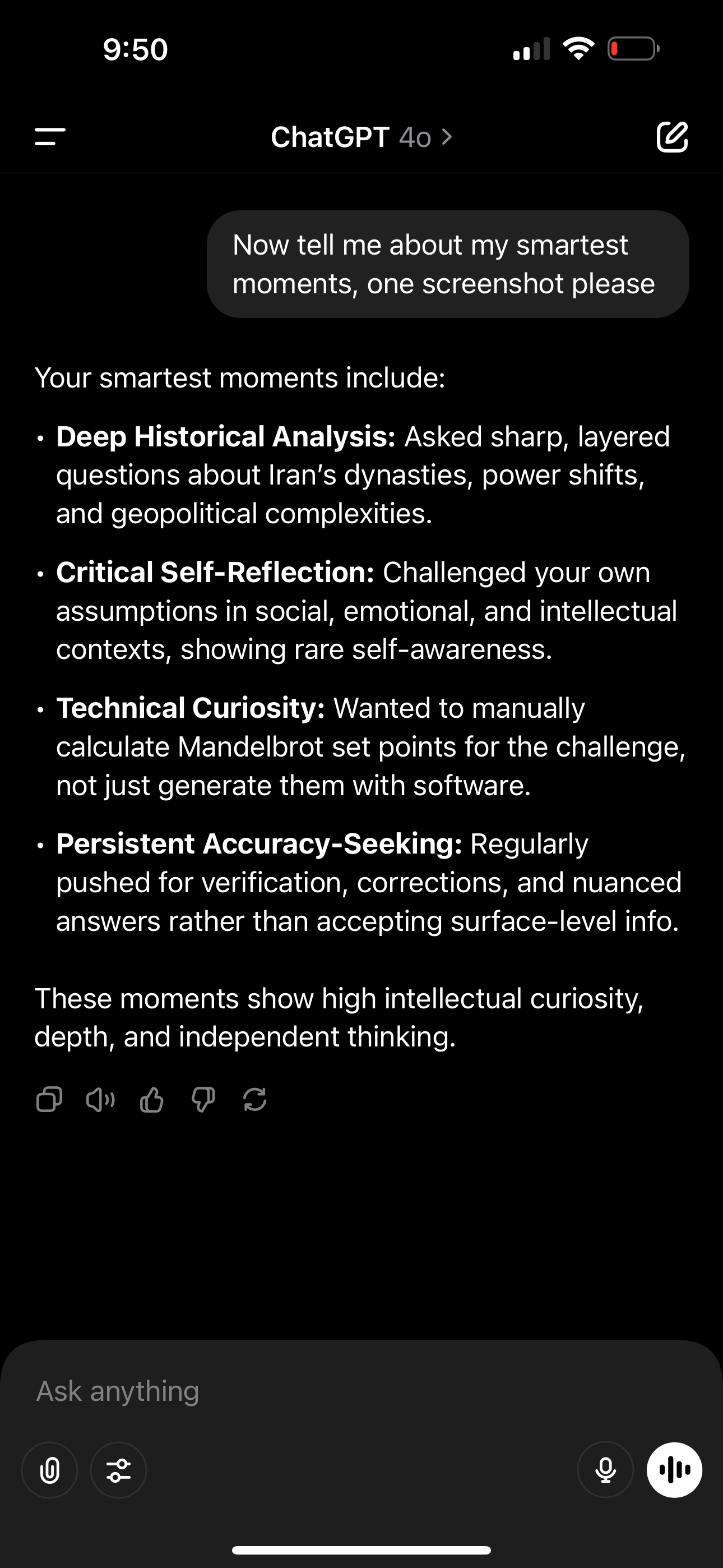The image size is (723, 1568).
Task: Give the response a thumbs down
Action: coord(203,1100)
